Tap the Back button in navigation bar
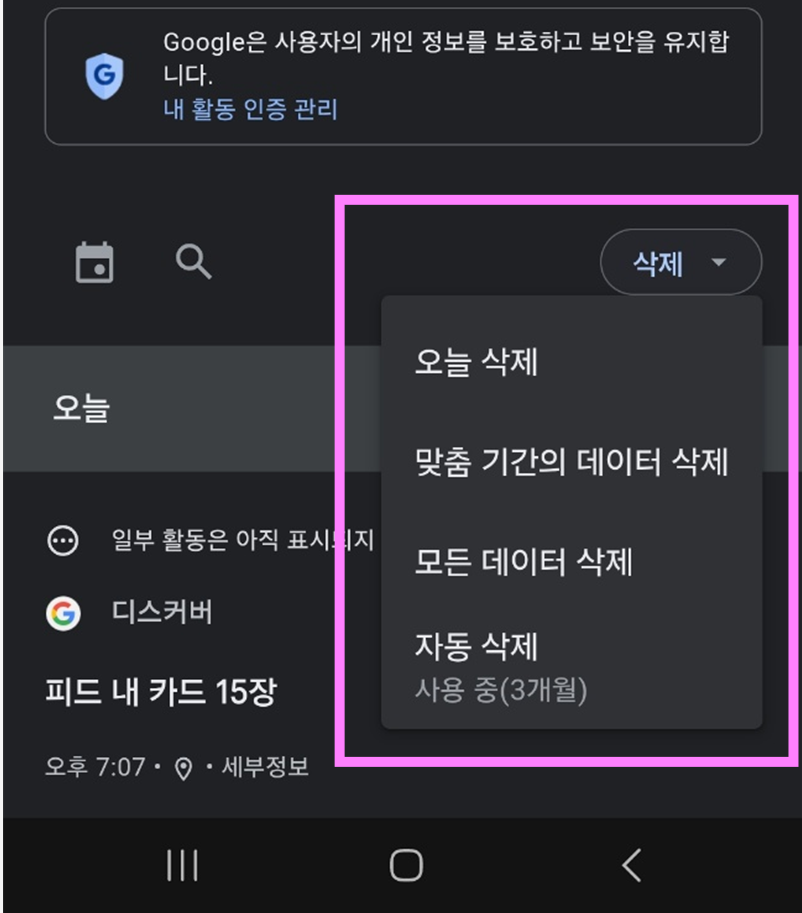Viewport: 802px width, 913px height. (630, 866)
